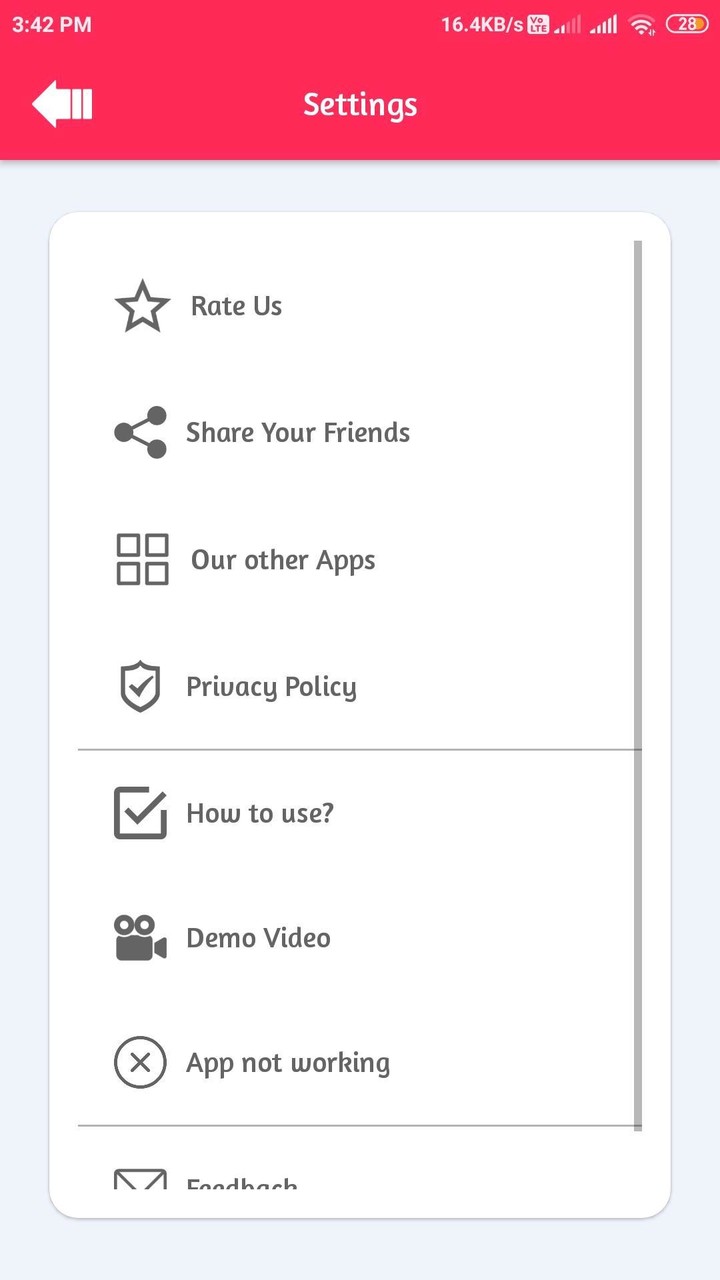
Task: Tap the Settings title in the header
Action: click(x=360, y=104)
